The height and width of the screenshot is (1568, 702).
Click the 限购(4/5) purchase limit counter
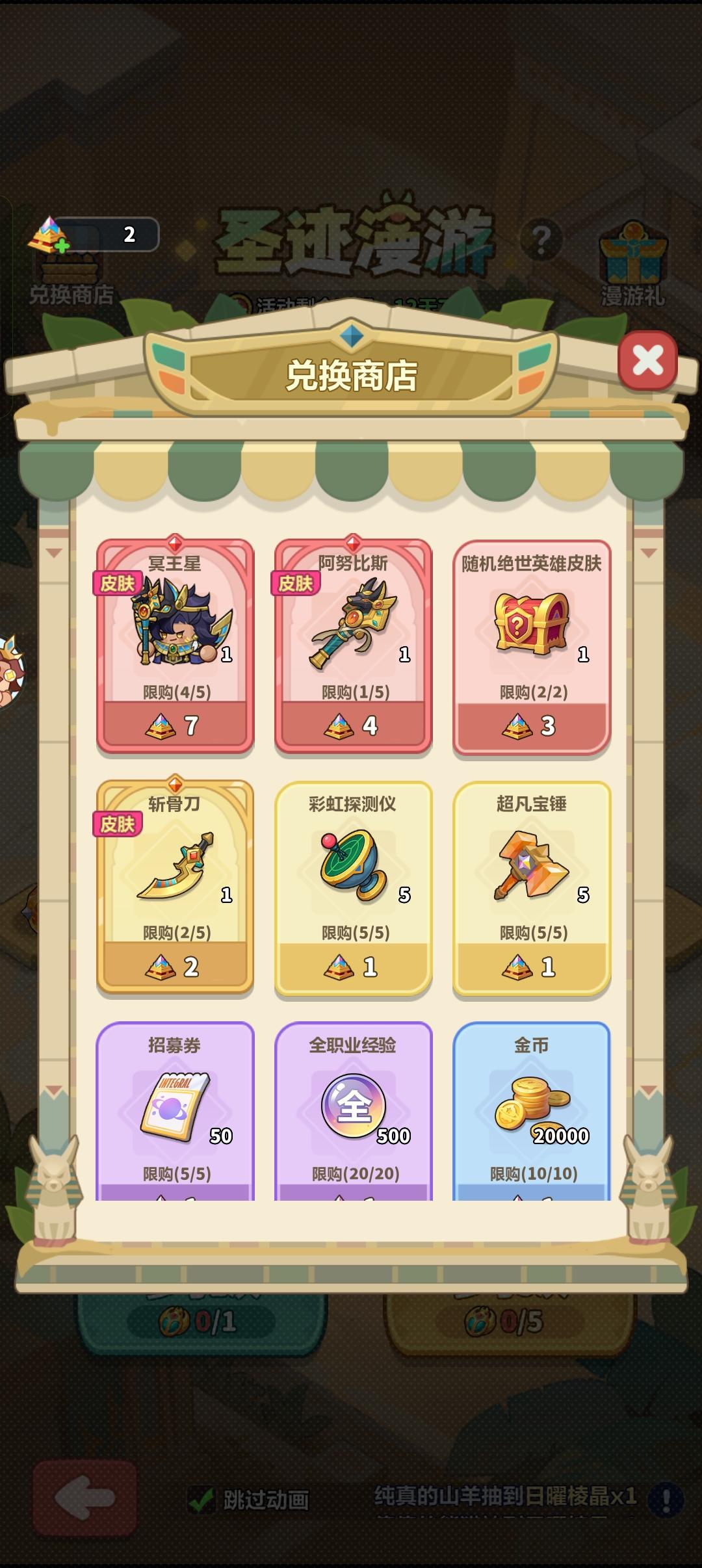[x=175, y=694]
